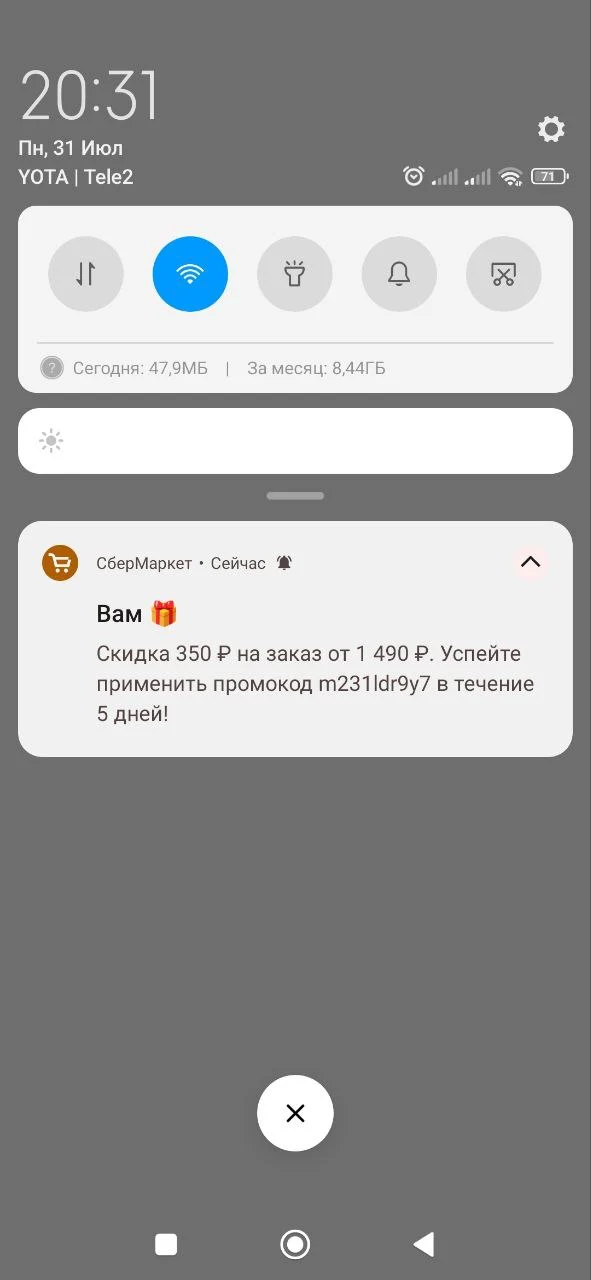
Task: Open the СберМаркет promo code notification
Action: 295,638
